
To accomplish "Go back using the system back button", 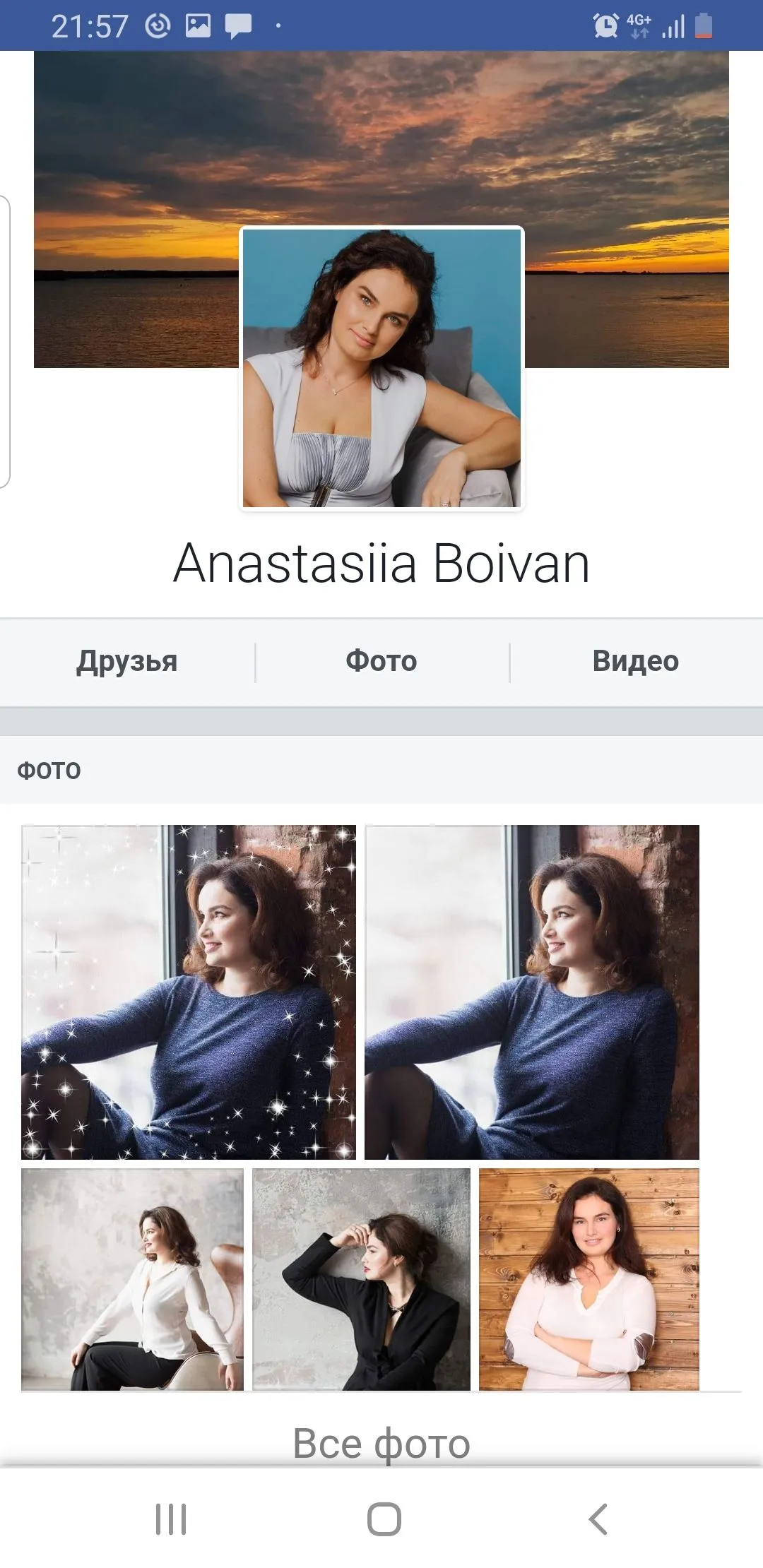I will pyautogui.click(x=598, y=1519).
